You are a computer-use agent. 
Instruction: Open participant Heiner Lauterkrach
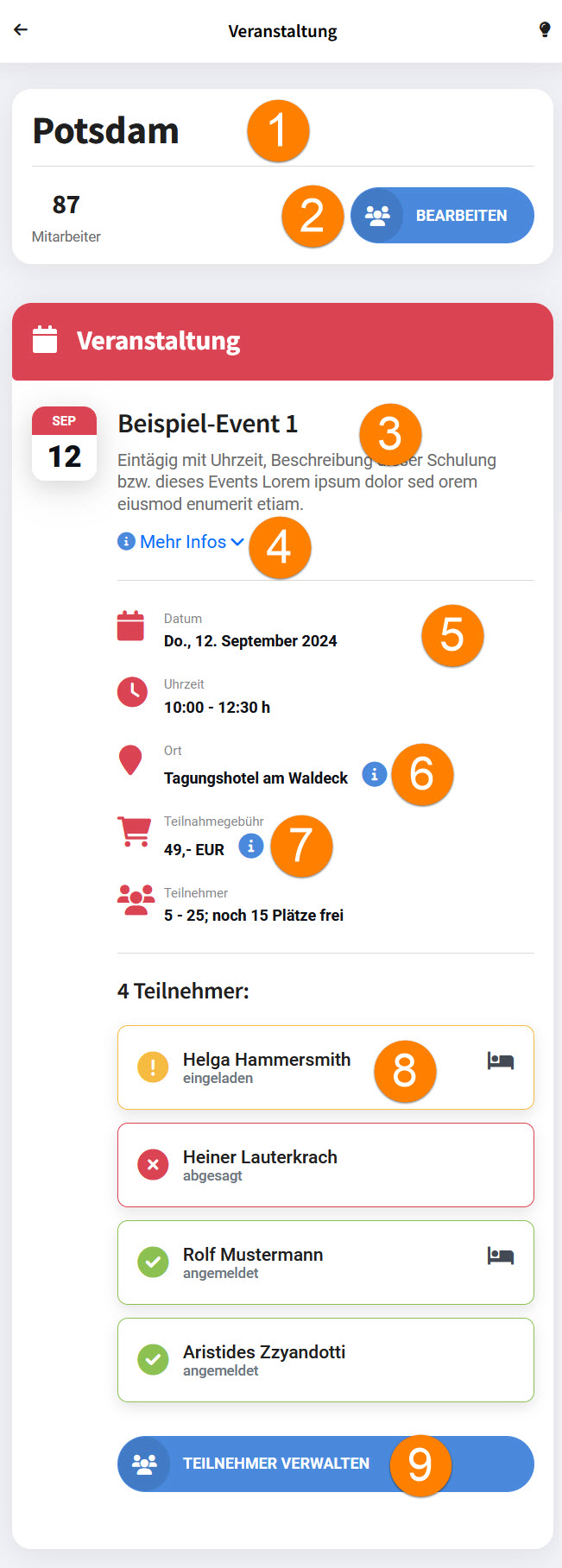click(325, 1165)
